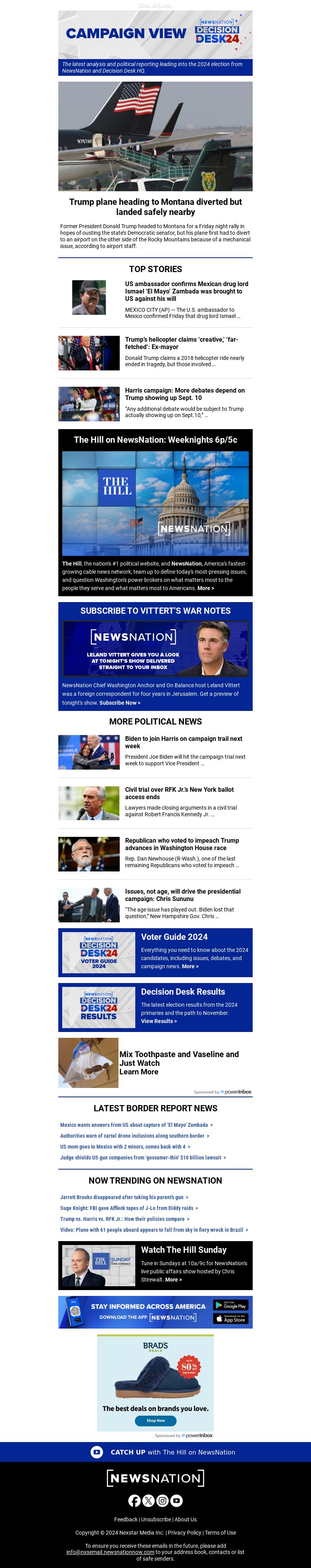
Task: Unsubscribe from this newsletter
Action: (x=155, y=1519)
